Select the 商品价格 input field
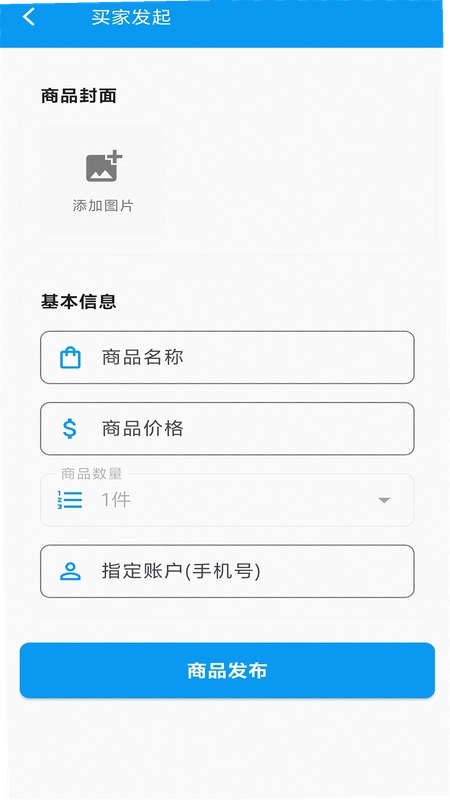Screen dimensions: 450x800 pos(227,429)
